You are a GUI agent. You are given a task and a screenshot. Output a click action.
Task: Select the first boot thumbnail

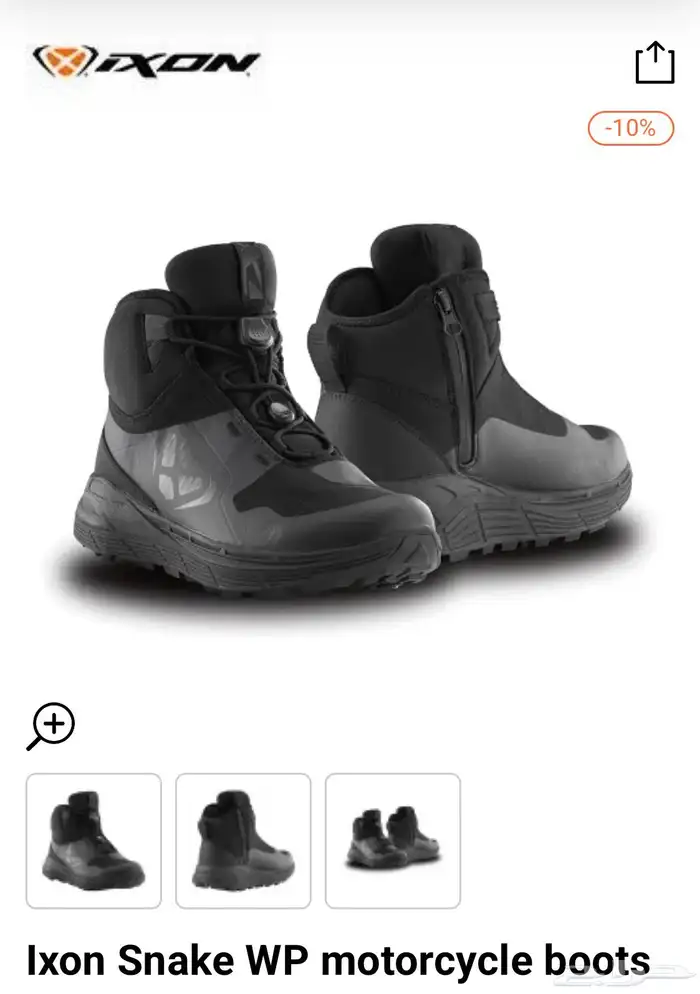click(93, 840)
